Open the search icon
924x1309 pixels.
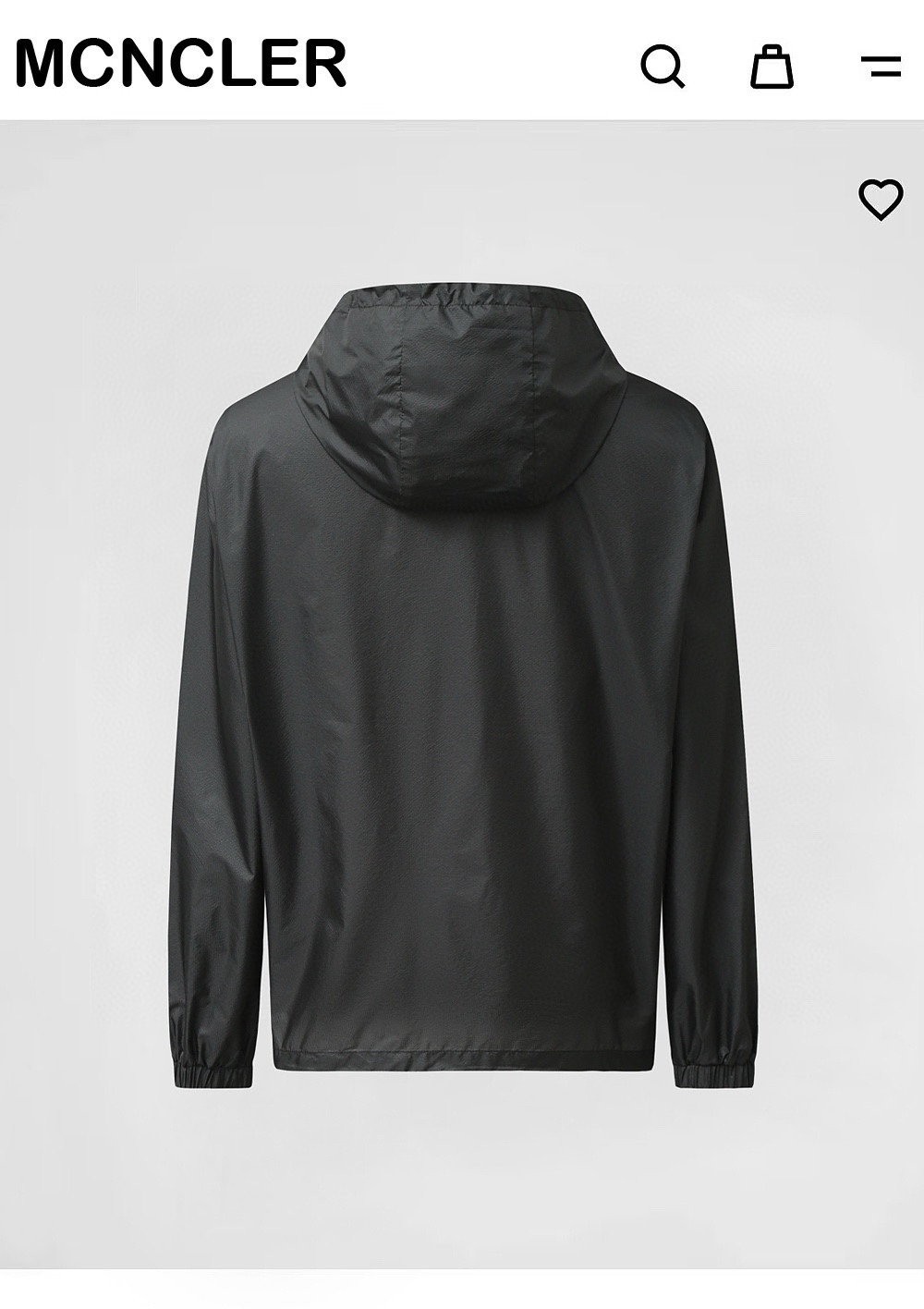(663, 67)
